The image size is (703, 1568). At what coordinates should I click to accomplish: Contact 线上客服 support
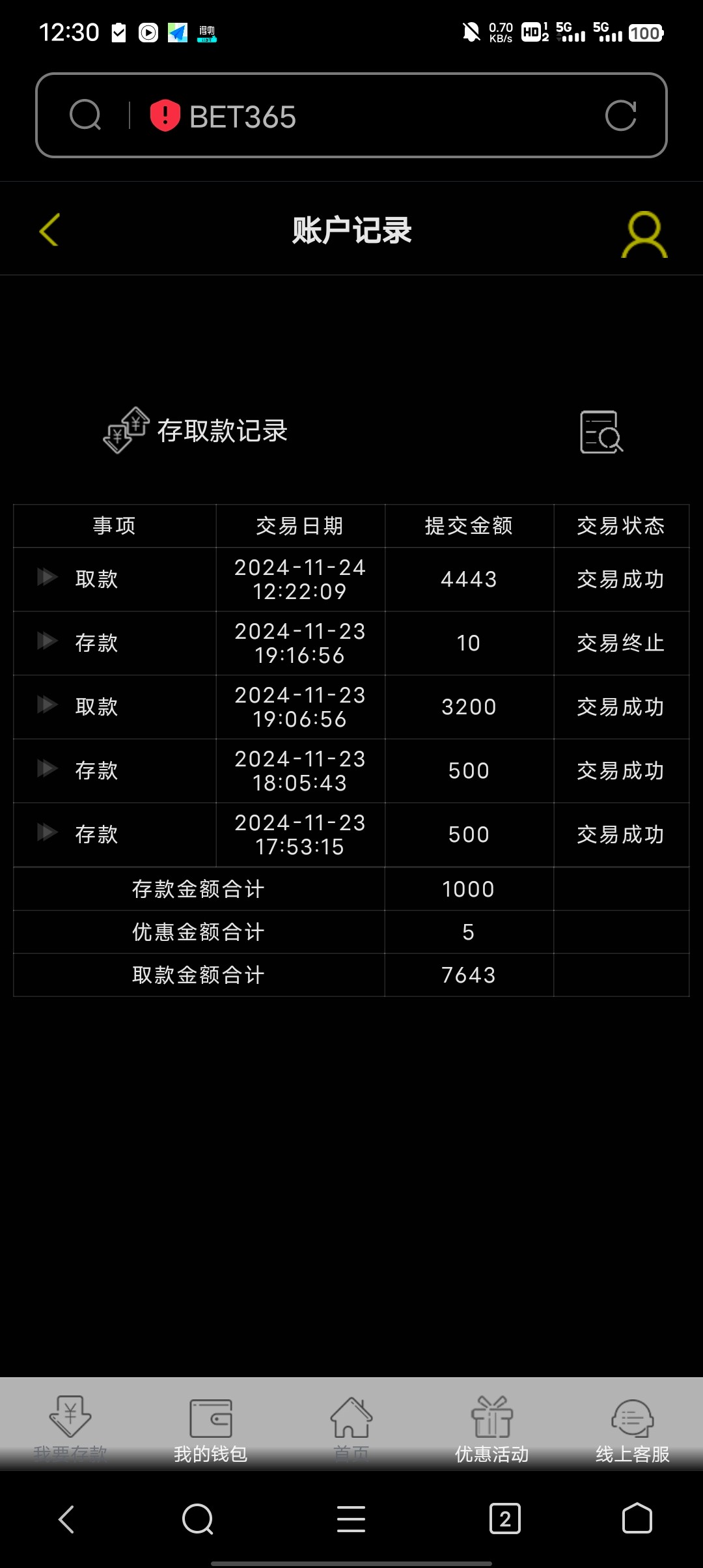point(632,1427)
